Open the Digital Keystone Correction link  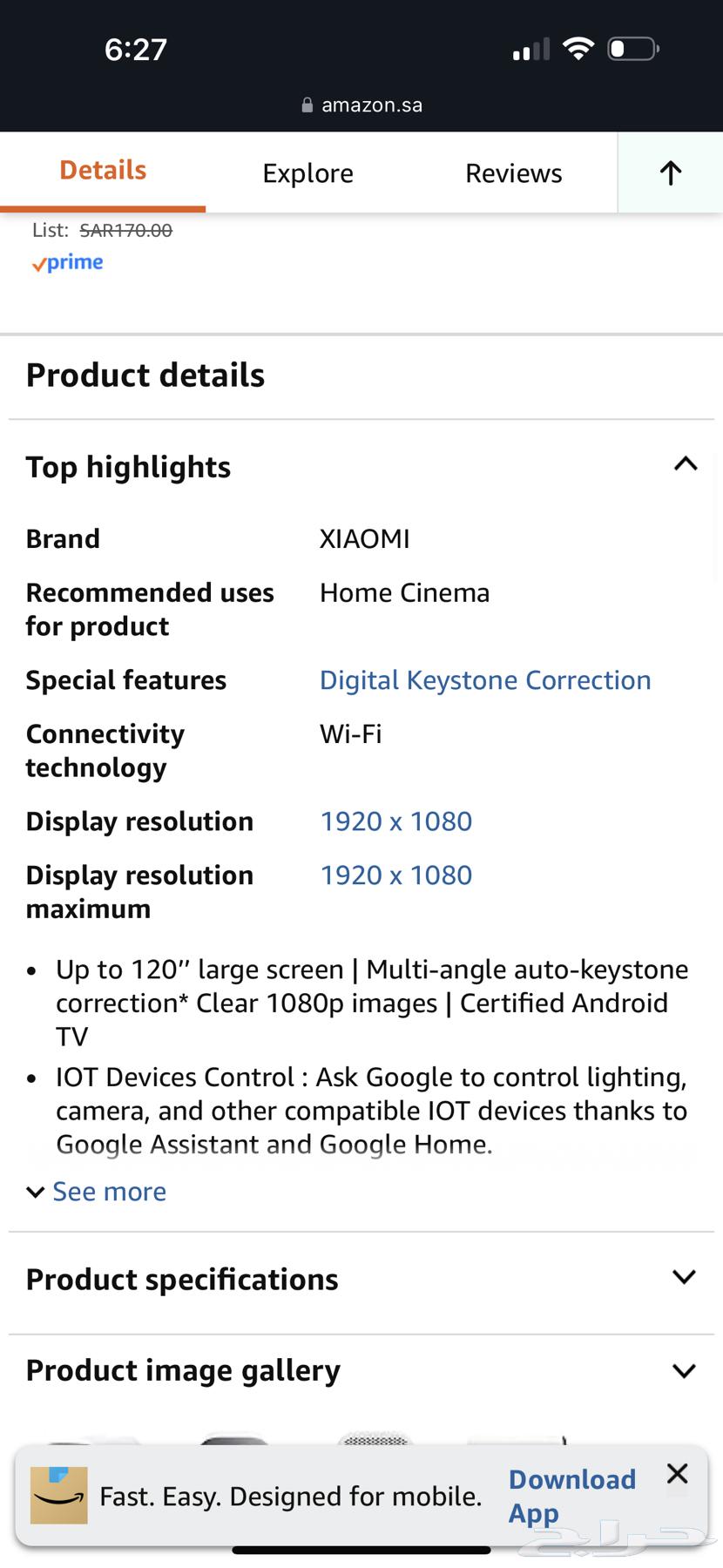point(485,680)
